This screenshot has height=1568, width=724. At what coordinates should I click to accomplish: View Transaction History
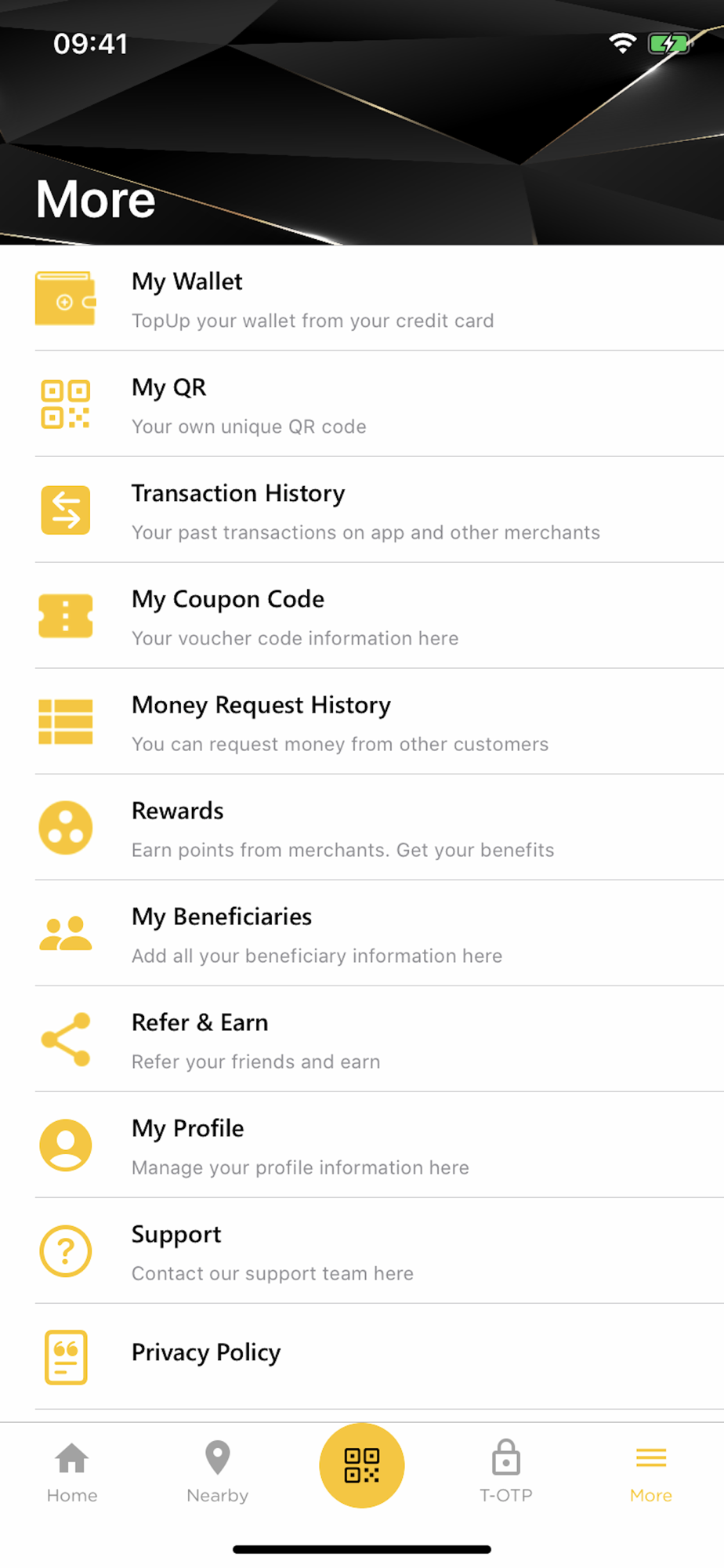click(362, 510)
